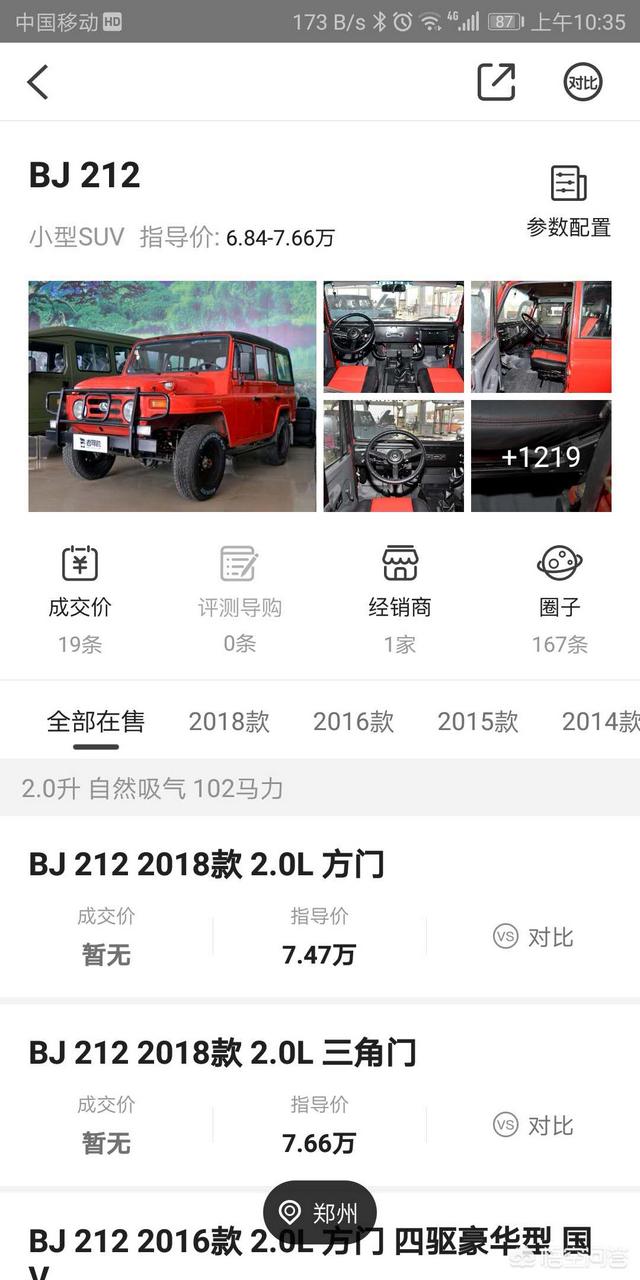Go back using the top arrow
Viewport: 640px width, 1280px height.
point(38,82)
